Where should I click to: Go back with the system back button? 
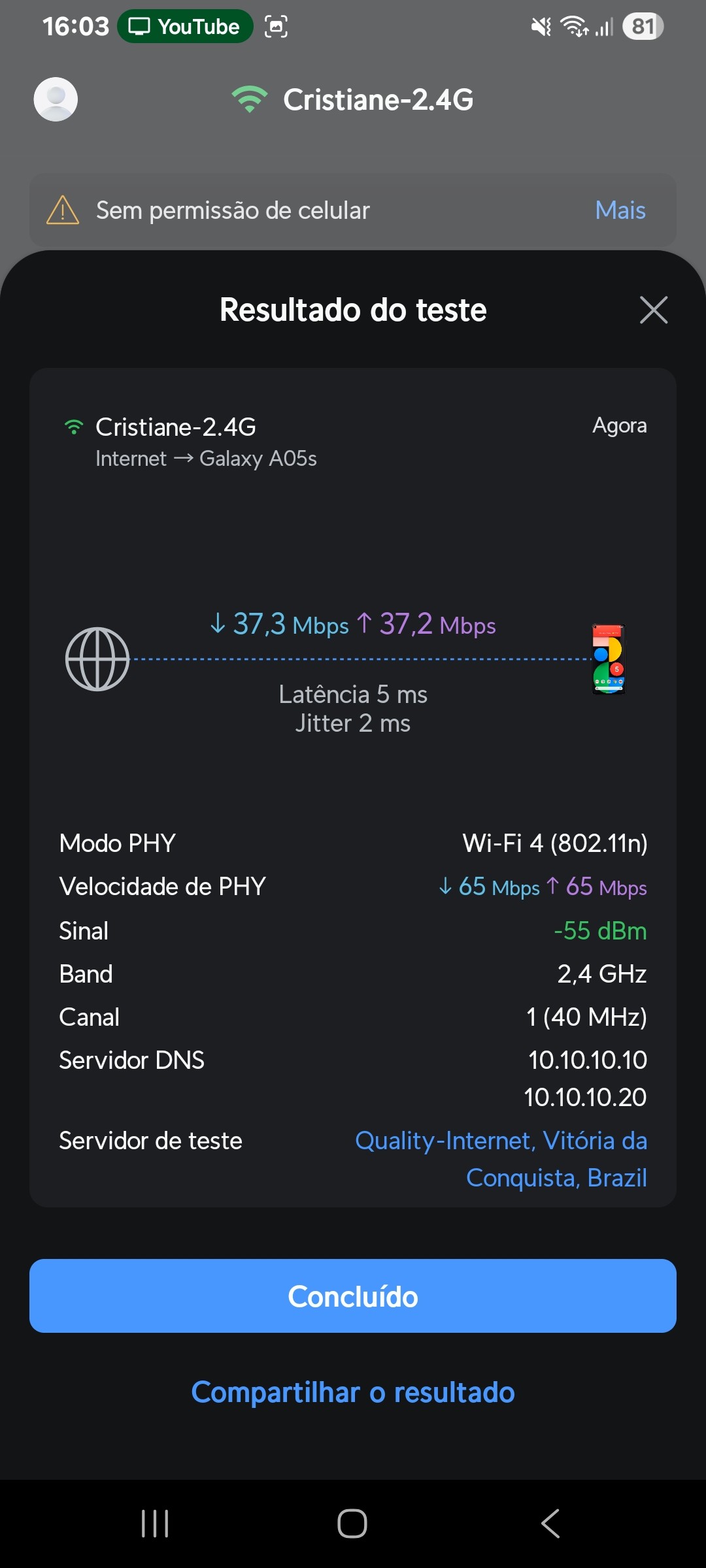pos(550,1524)
